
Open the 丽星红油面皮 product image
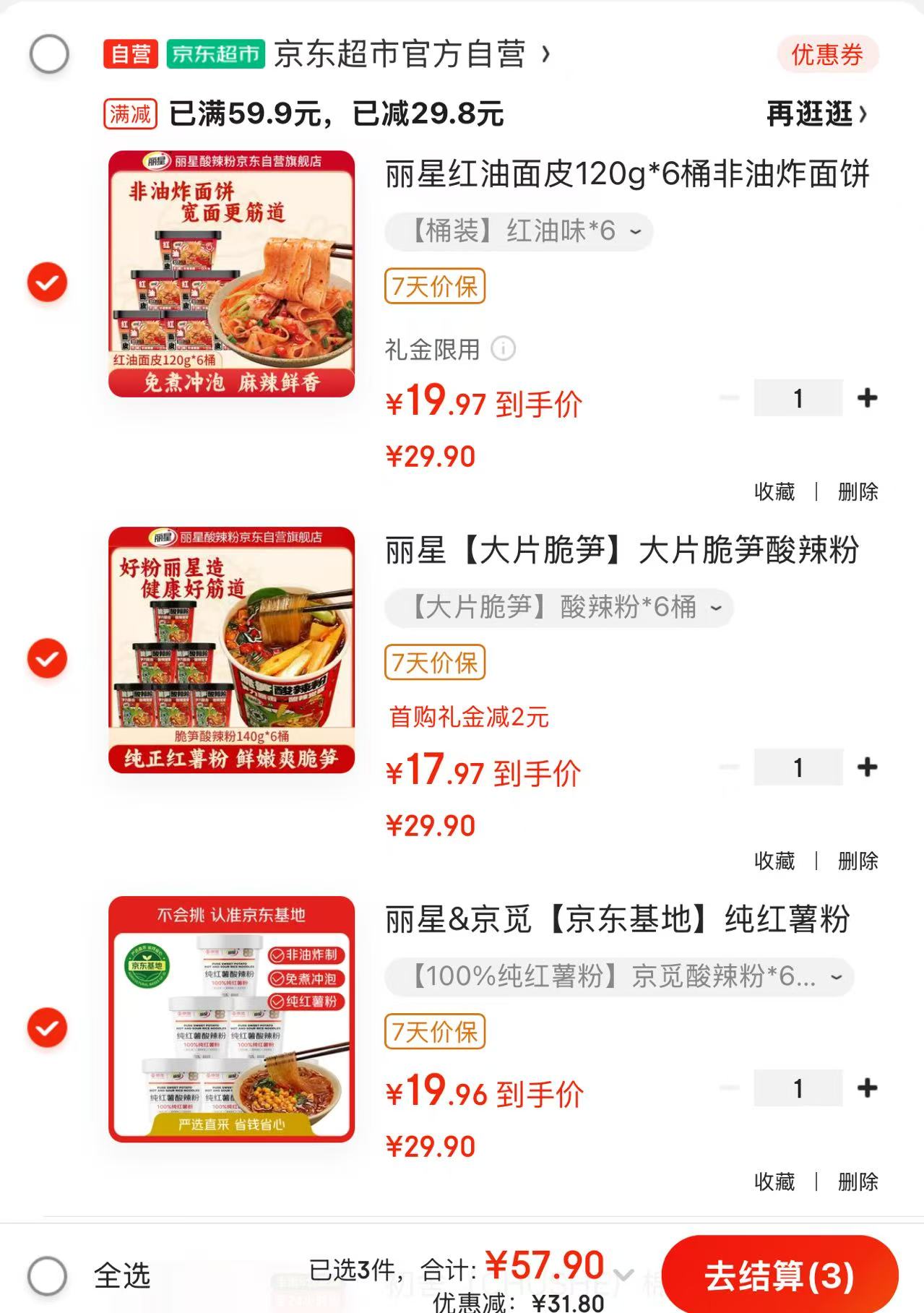(x=231, y=274)
